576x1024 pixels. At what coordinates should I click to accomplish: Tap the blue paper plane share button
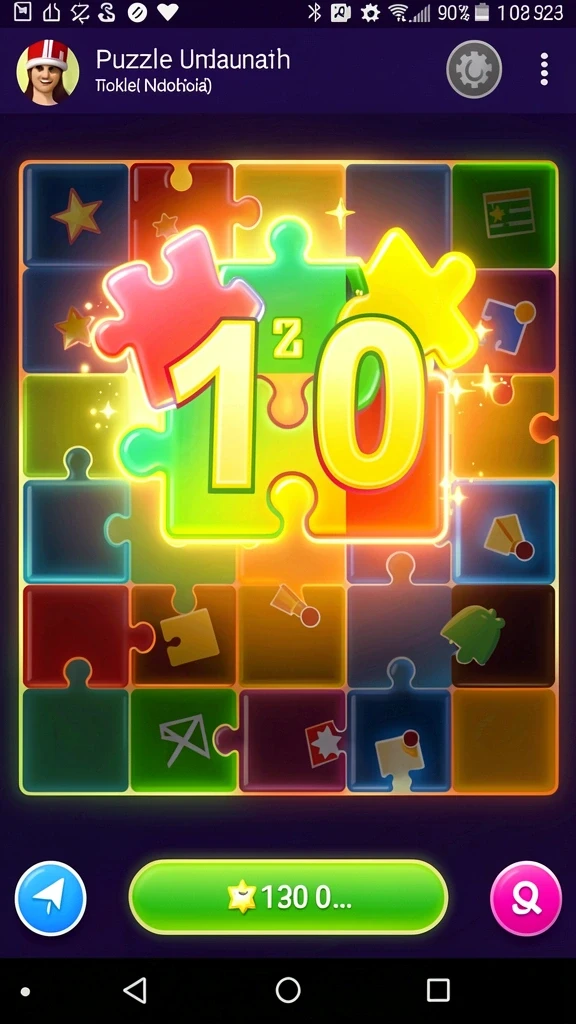[x=51, y=898]
